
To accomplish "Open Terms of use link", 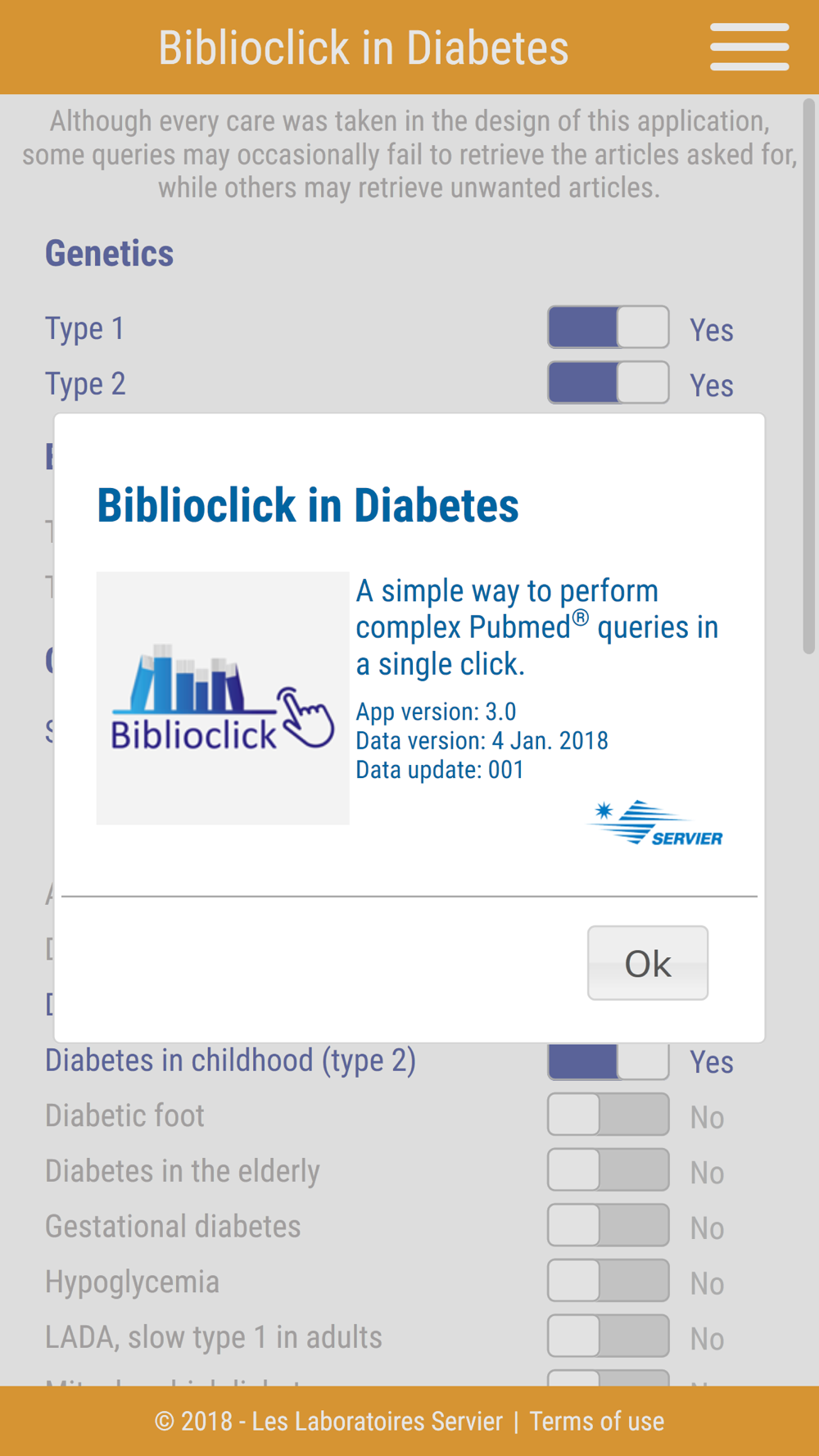I will [x=596, y=1421].
